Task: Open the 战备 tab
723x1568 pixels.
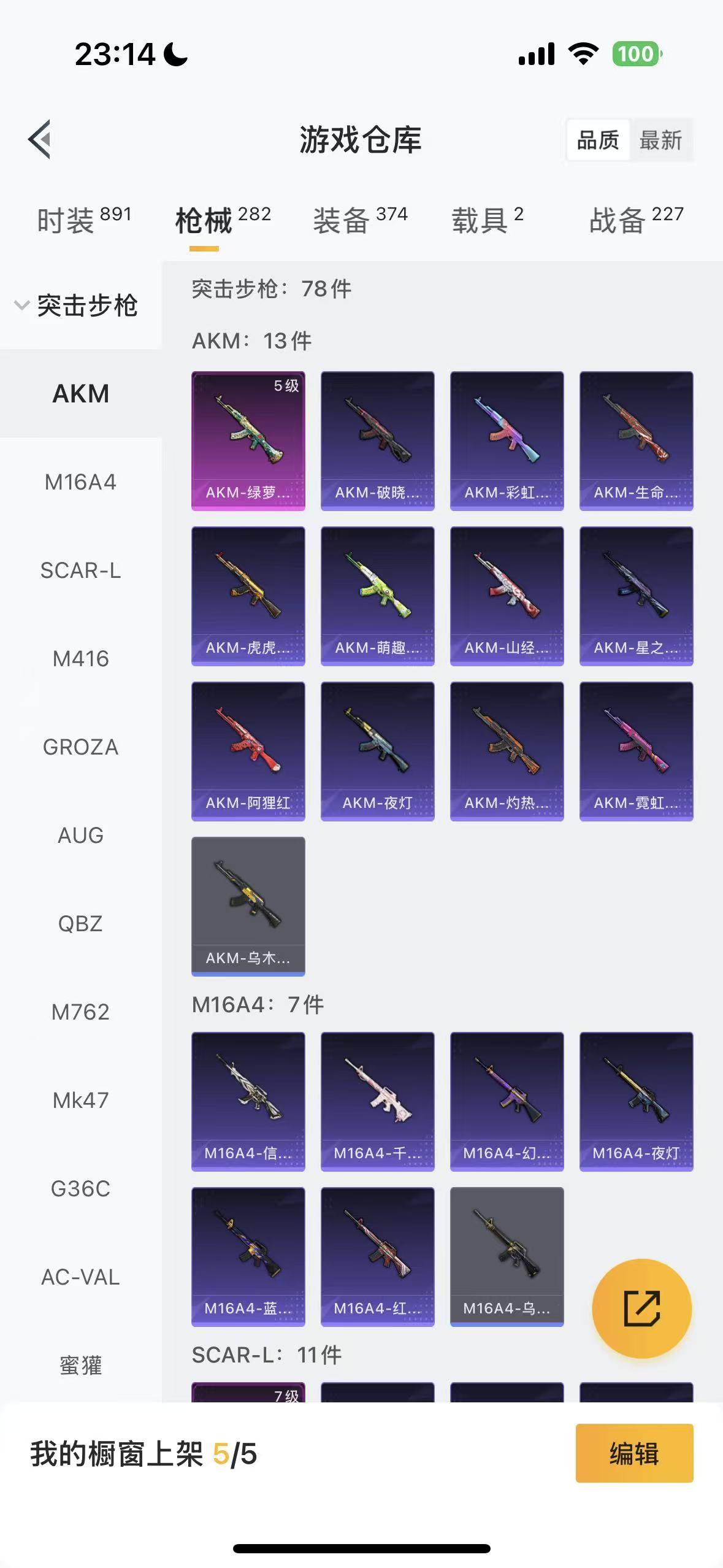Action: click(x=636, y=220)
